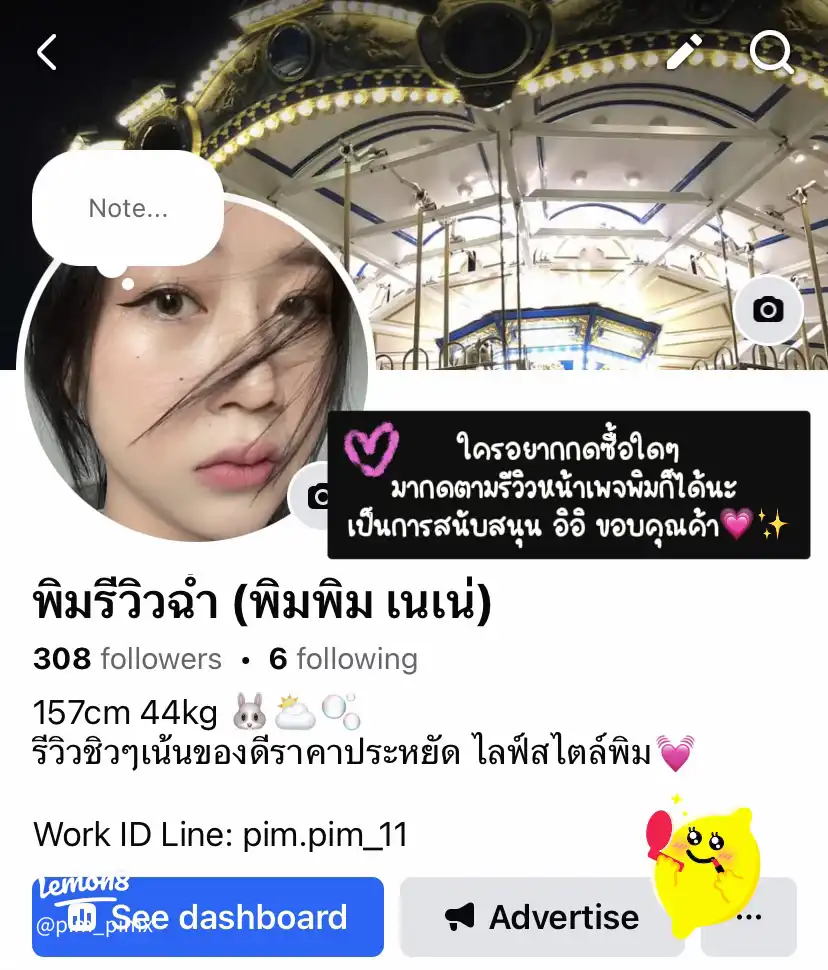Screen dimensions: 828x970
Task: Open search with the magnifier icon
Action: coord(771,52)
